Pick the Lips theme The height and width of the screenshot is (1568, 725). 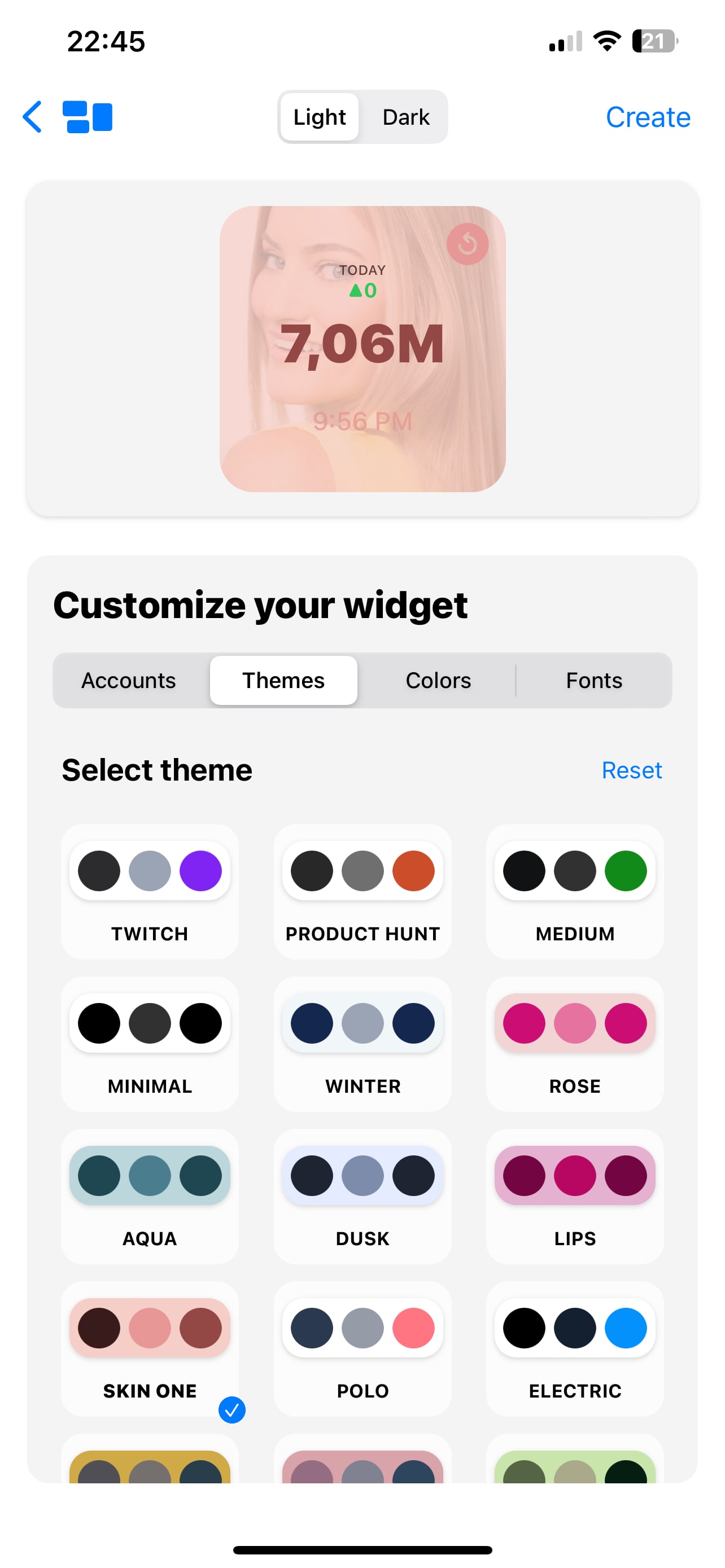coord(575,1196)
